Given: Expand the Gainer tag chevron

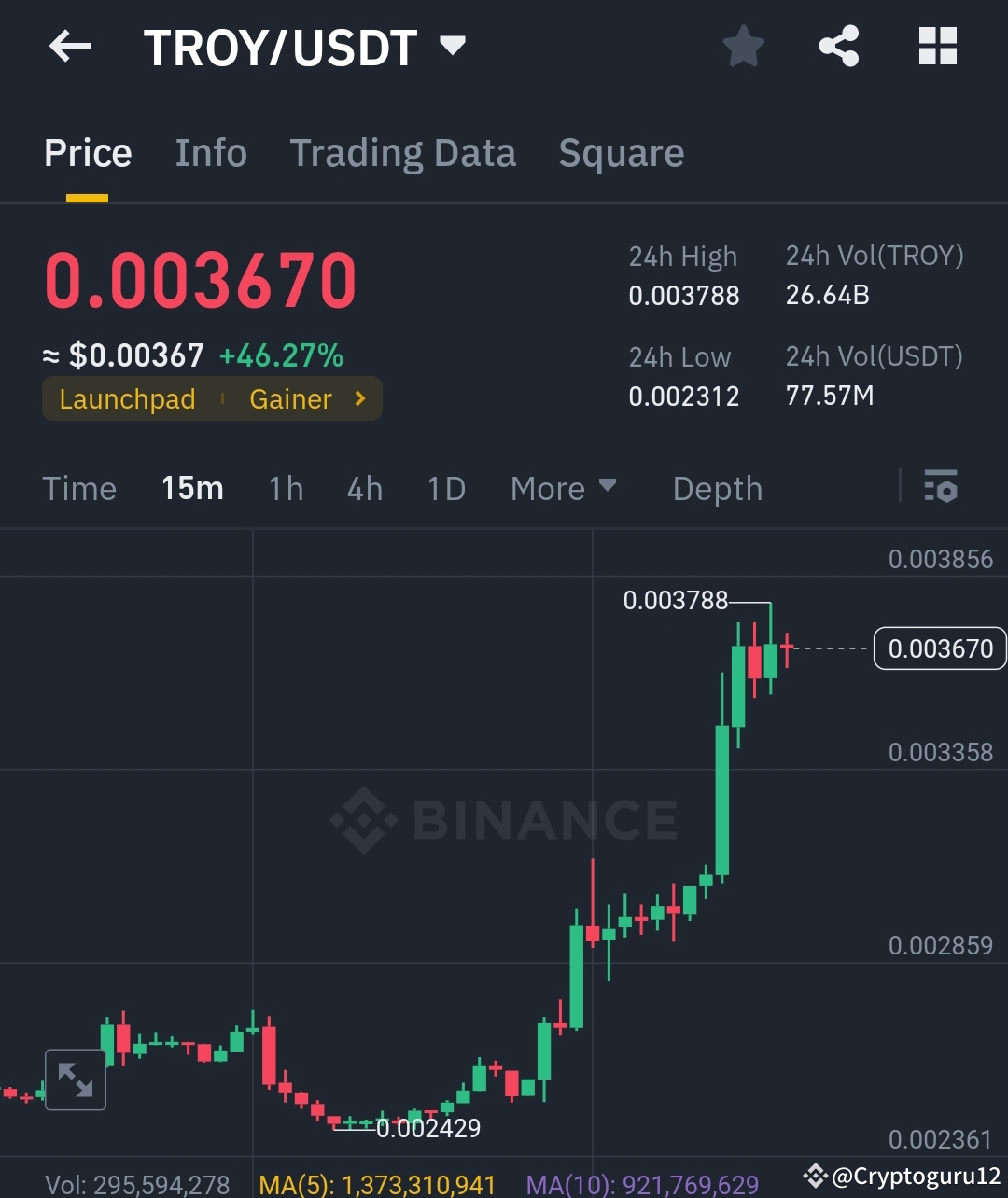Looking at the screenshot, I should (358, 398).
